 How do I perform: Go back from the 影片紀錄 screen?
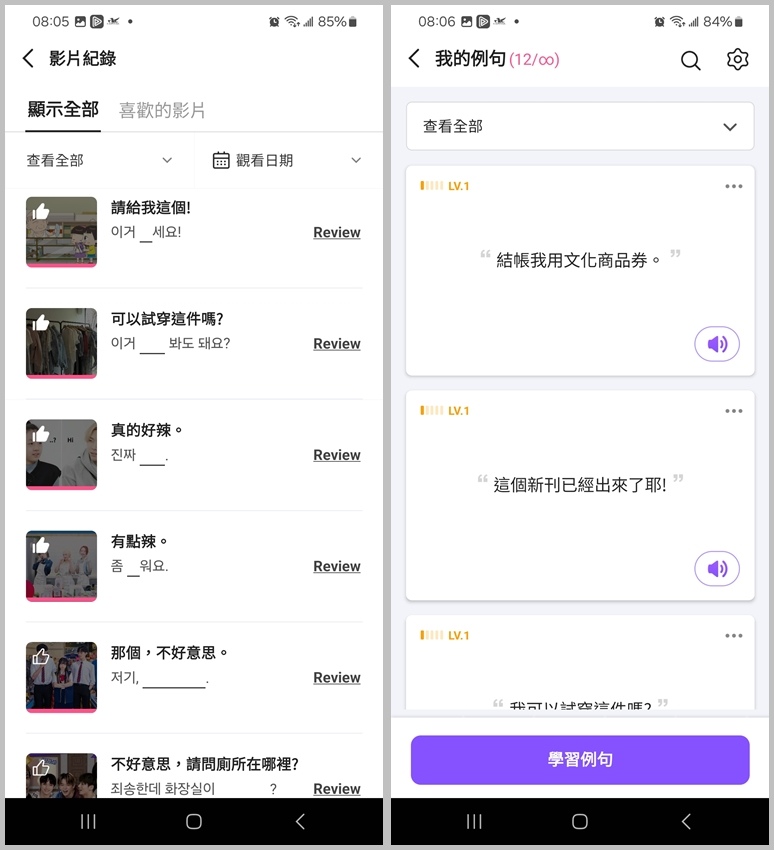28,59
